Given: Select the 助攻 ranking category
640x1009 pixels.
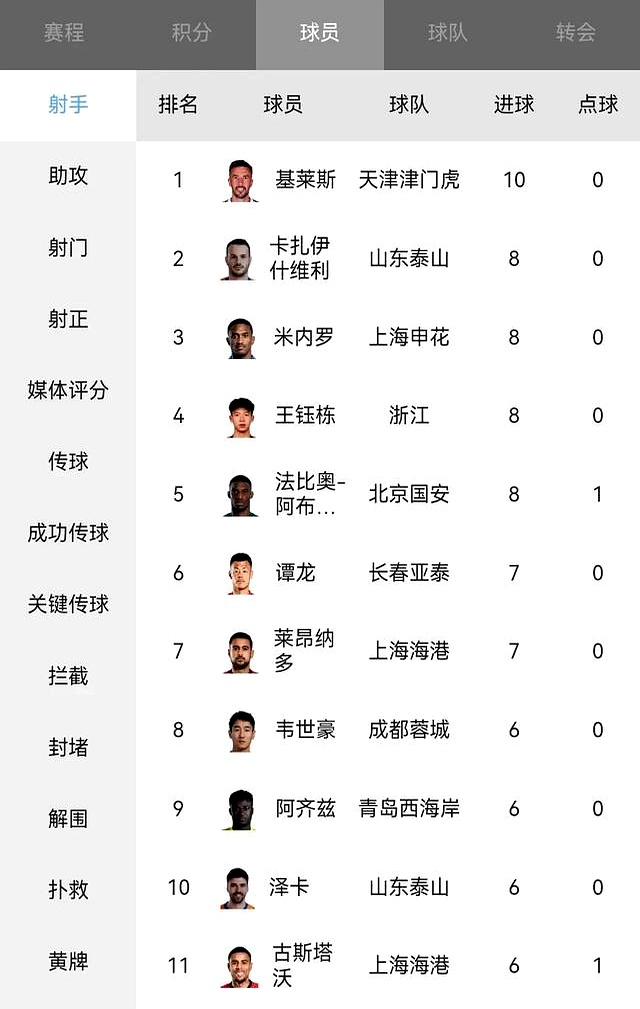Looking at the screenshot, I should (x=68, y=176).
